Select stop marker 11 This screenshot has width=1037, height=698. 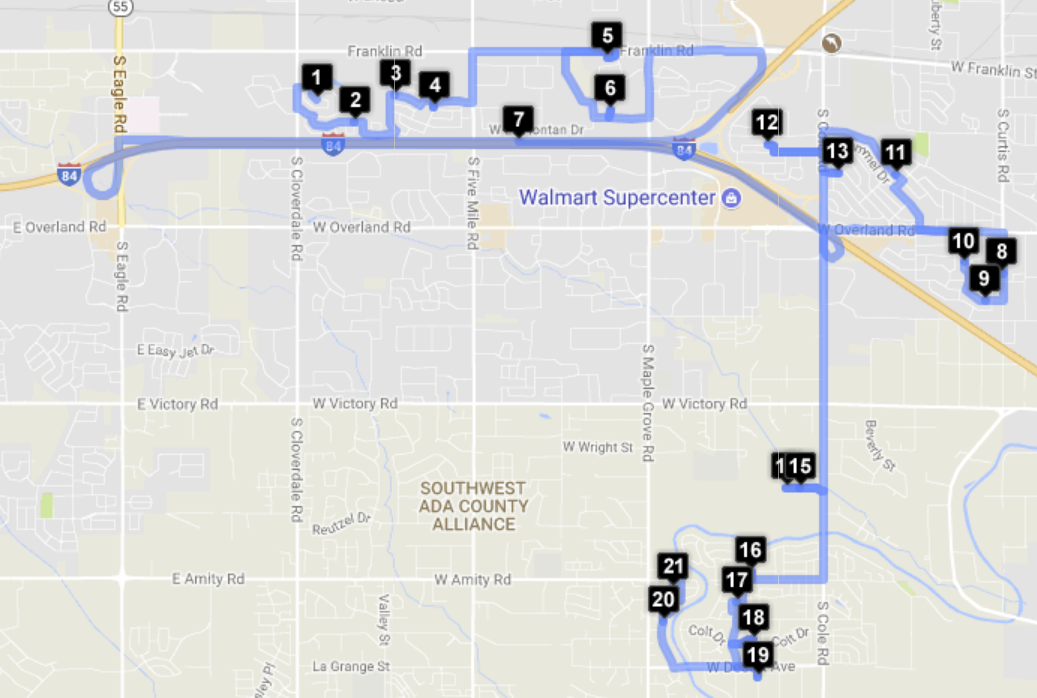click(897, 153)
